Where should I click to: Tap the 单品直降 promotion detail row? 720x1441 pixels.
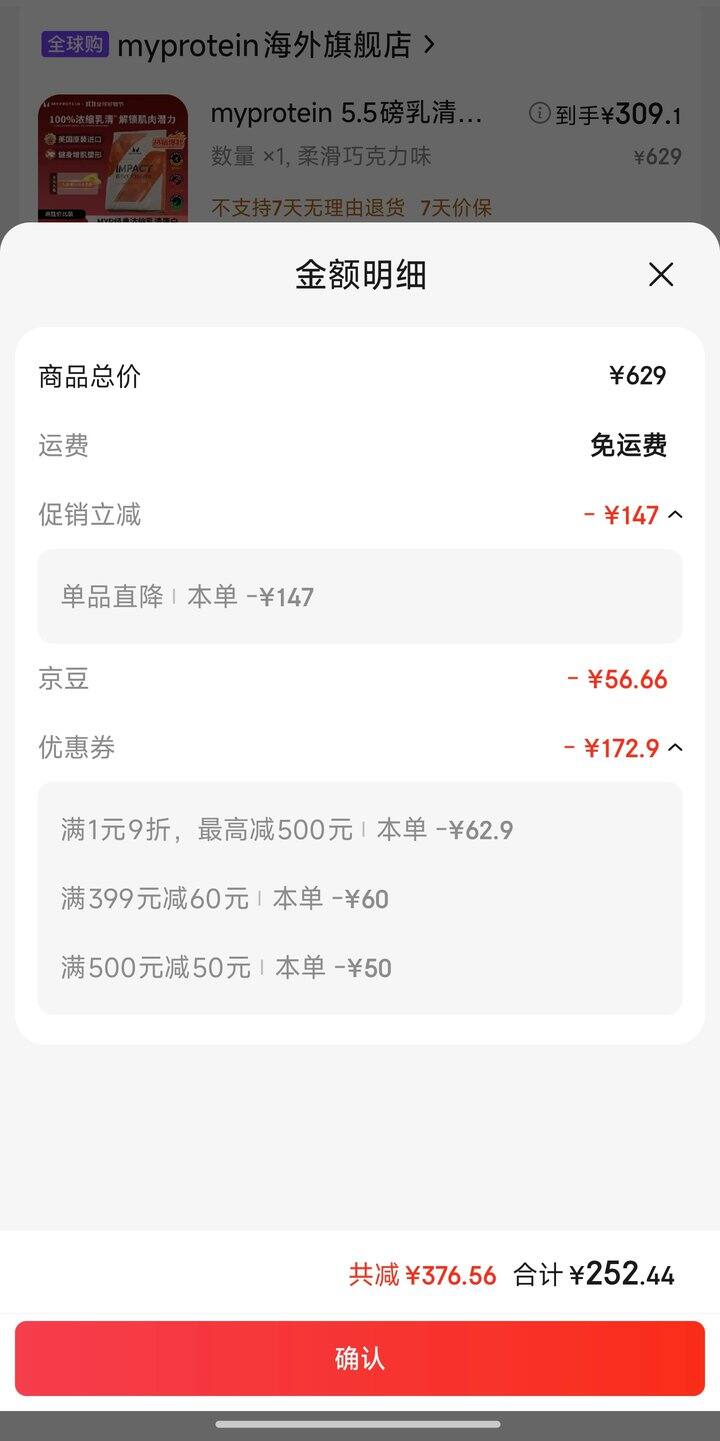click(360, 596)
